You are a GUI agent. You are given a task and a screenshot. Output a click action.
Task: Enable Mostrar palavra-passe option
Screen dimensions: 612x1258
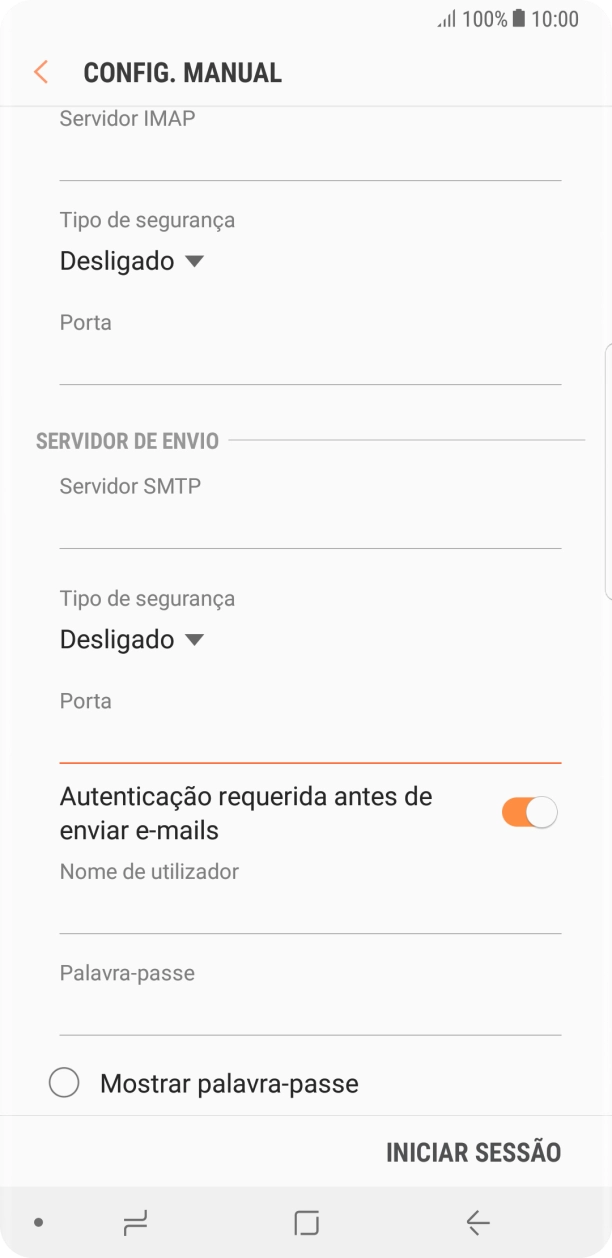point(64,1083)
